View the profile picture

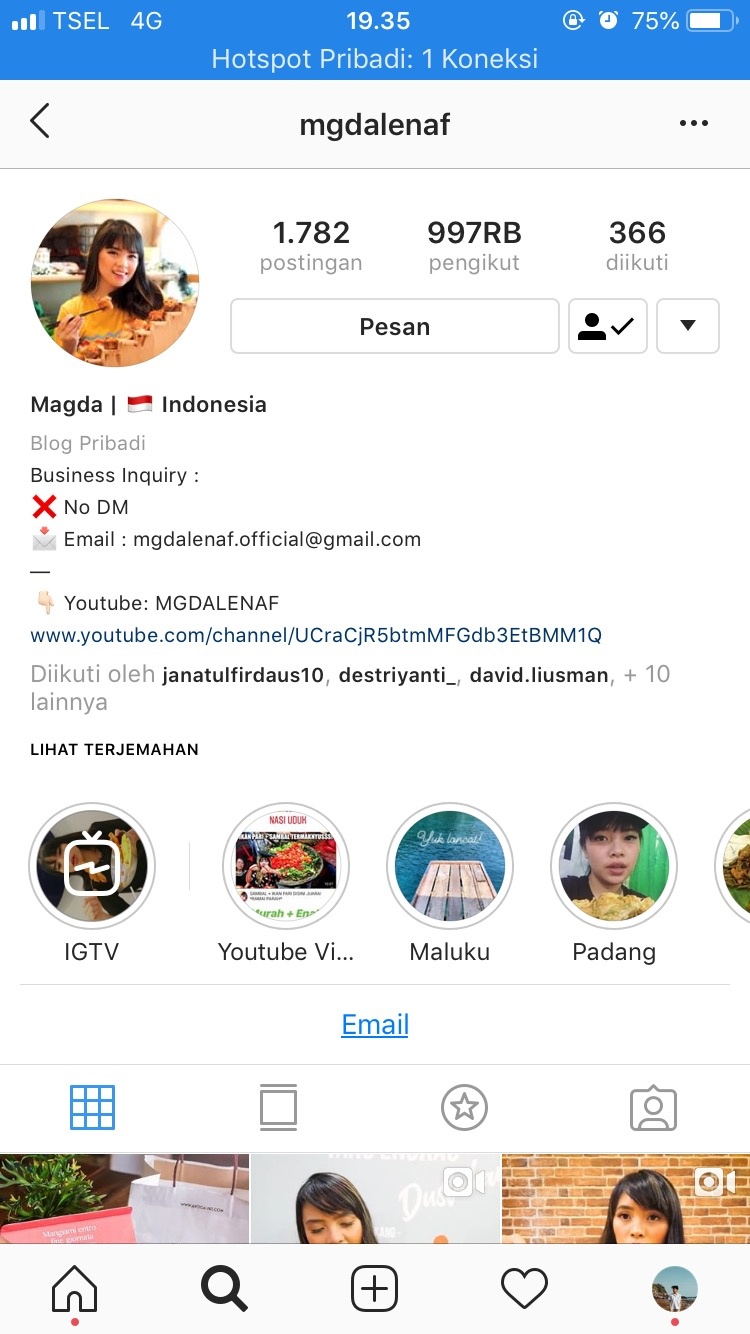(115, 283)
